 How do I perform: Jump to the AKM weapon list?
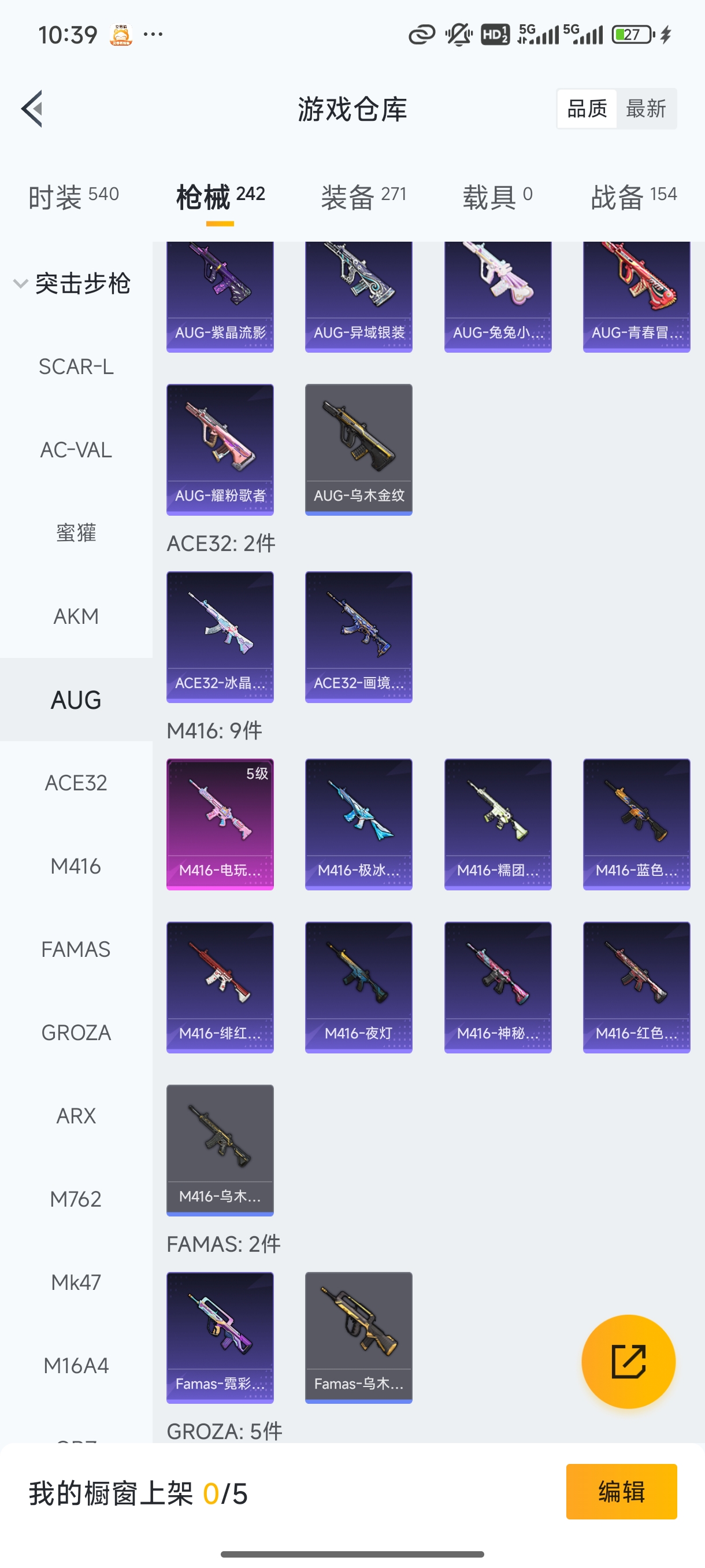(76, 616)
